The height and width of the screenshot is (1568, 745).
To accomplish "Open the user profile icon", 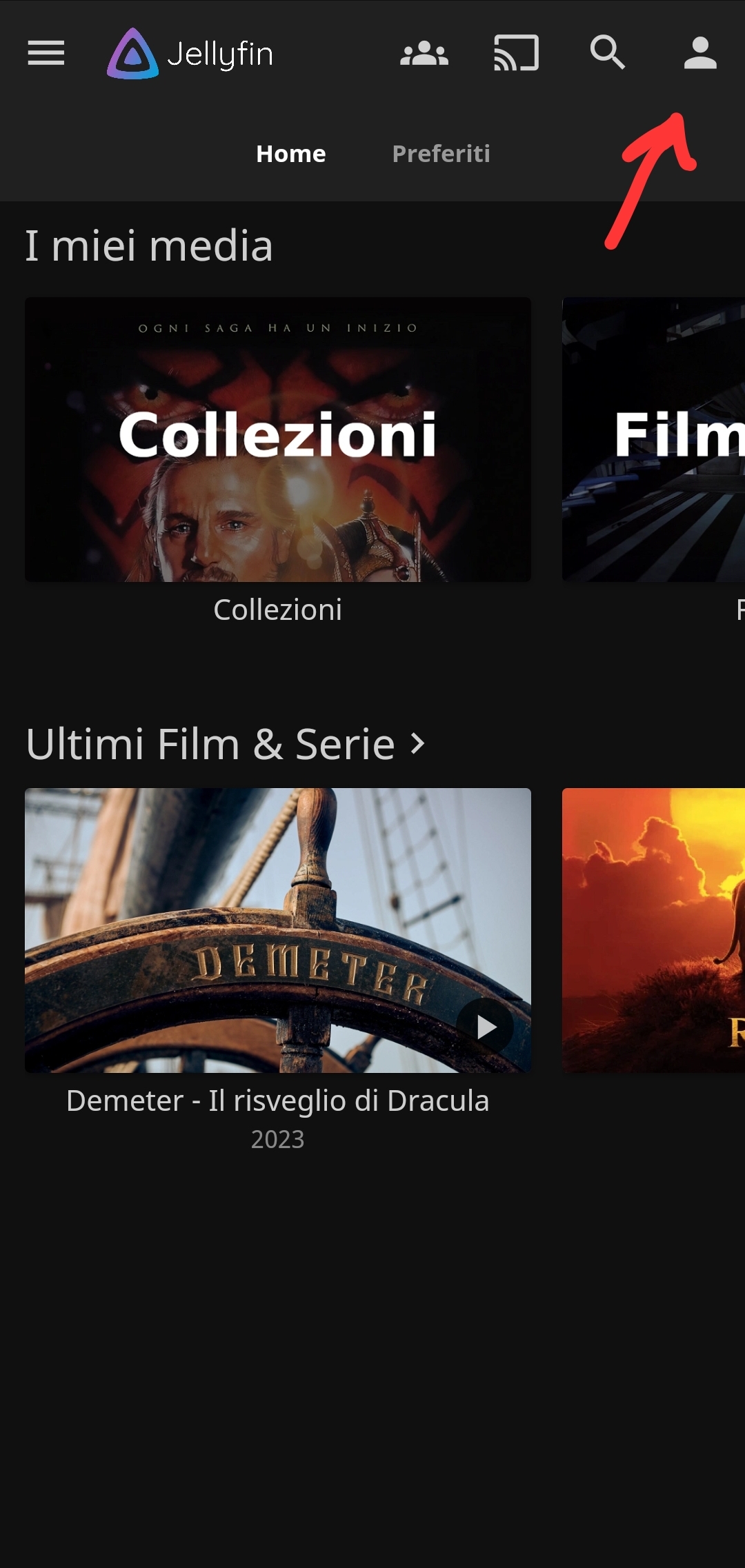I will (700, 53).
